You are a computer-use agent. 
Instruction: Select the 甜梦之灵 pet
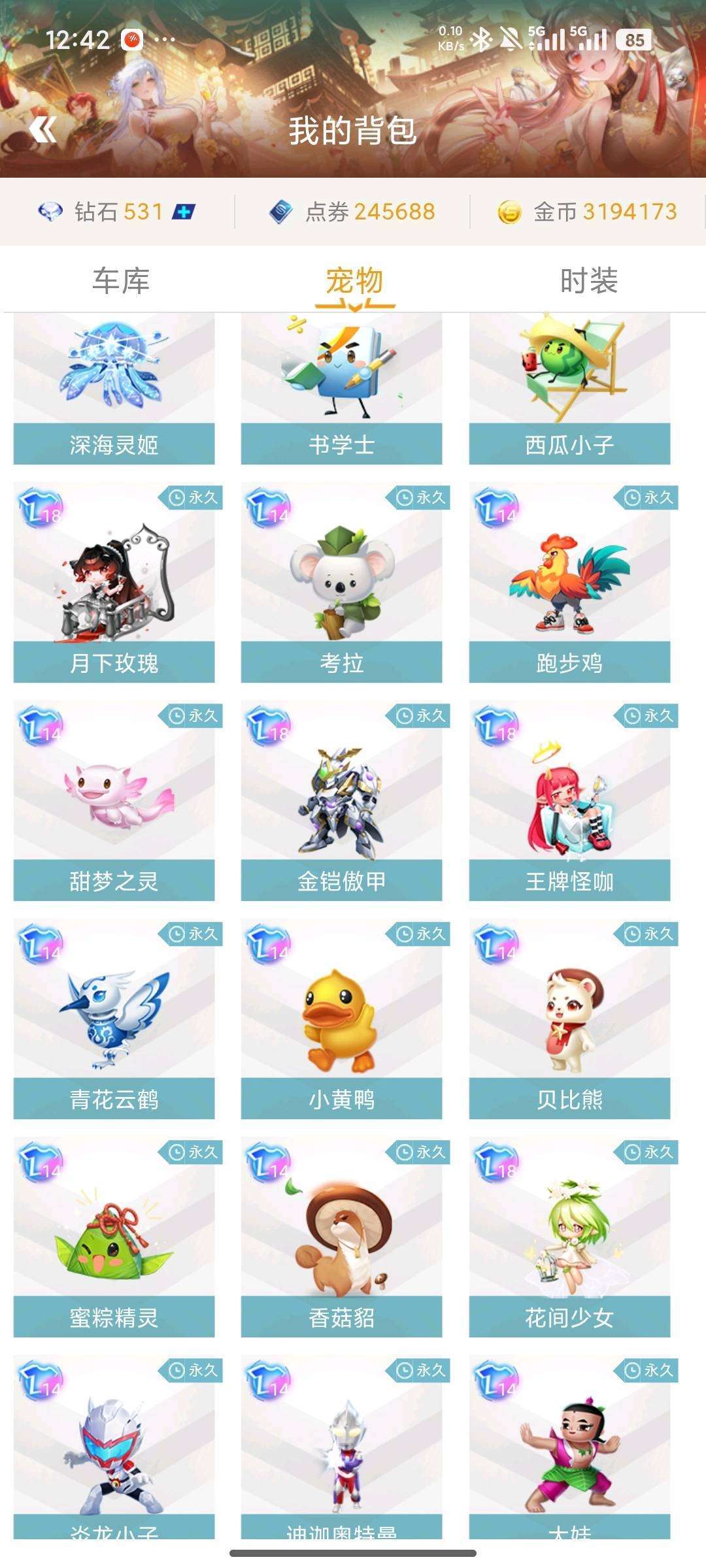pyautogui.click(x=114, y=801)
